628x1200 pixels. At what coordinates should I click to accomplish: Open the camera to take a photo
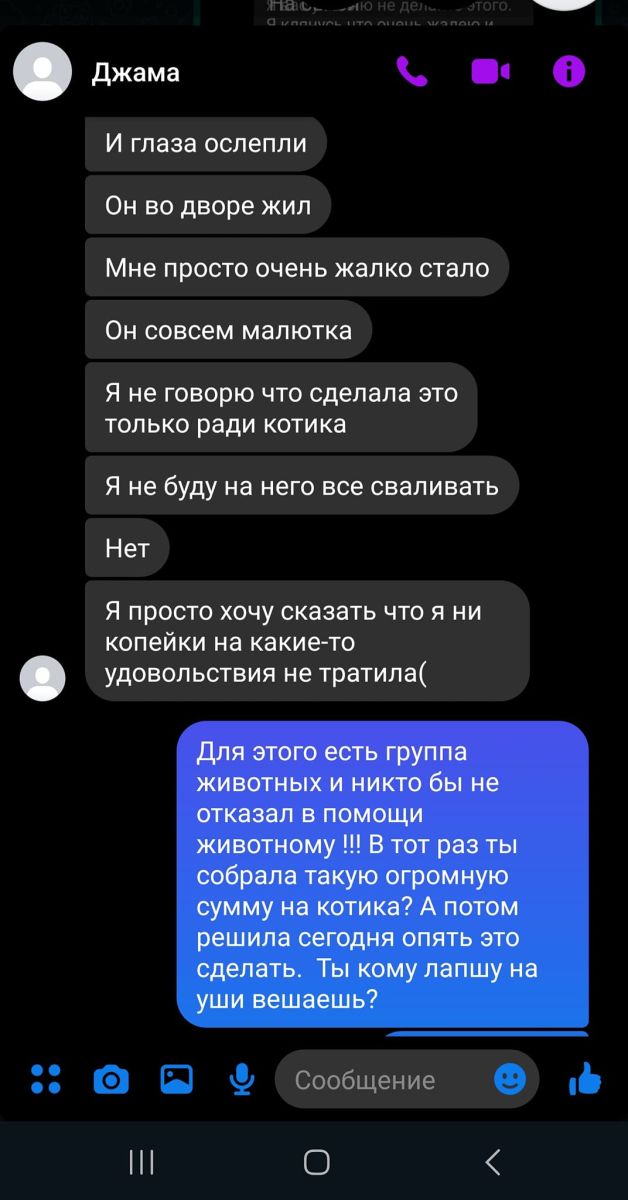click(x=111, y=1079)
